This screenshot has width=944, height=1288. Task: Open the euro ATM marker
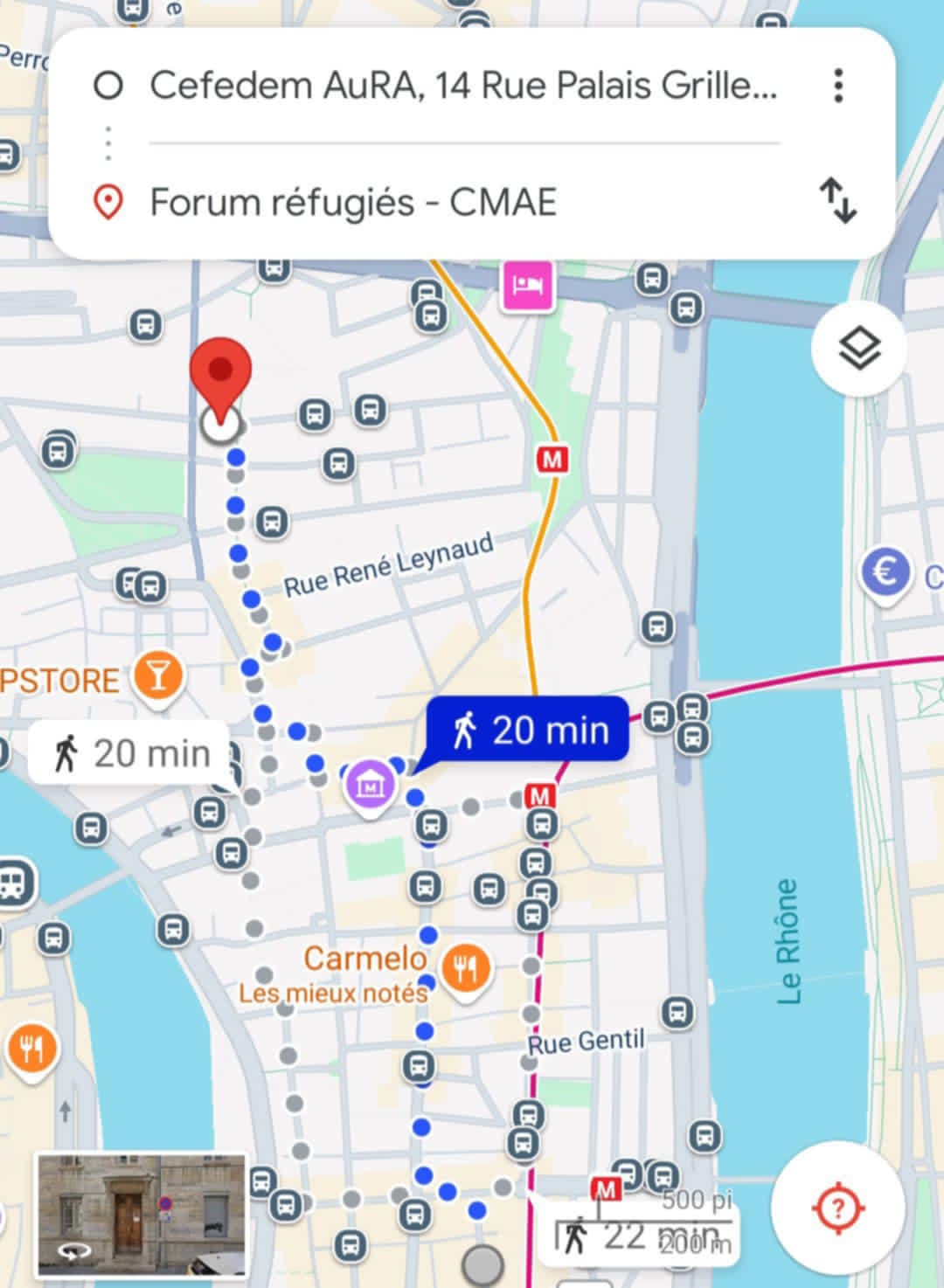[885, 572]
